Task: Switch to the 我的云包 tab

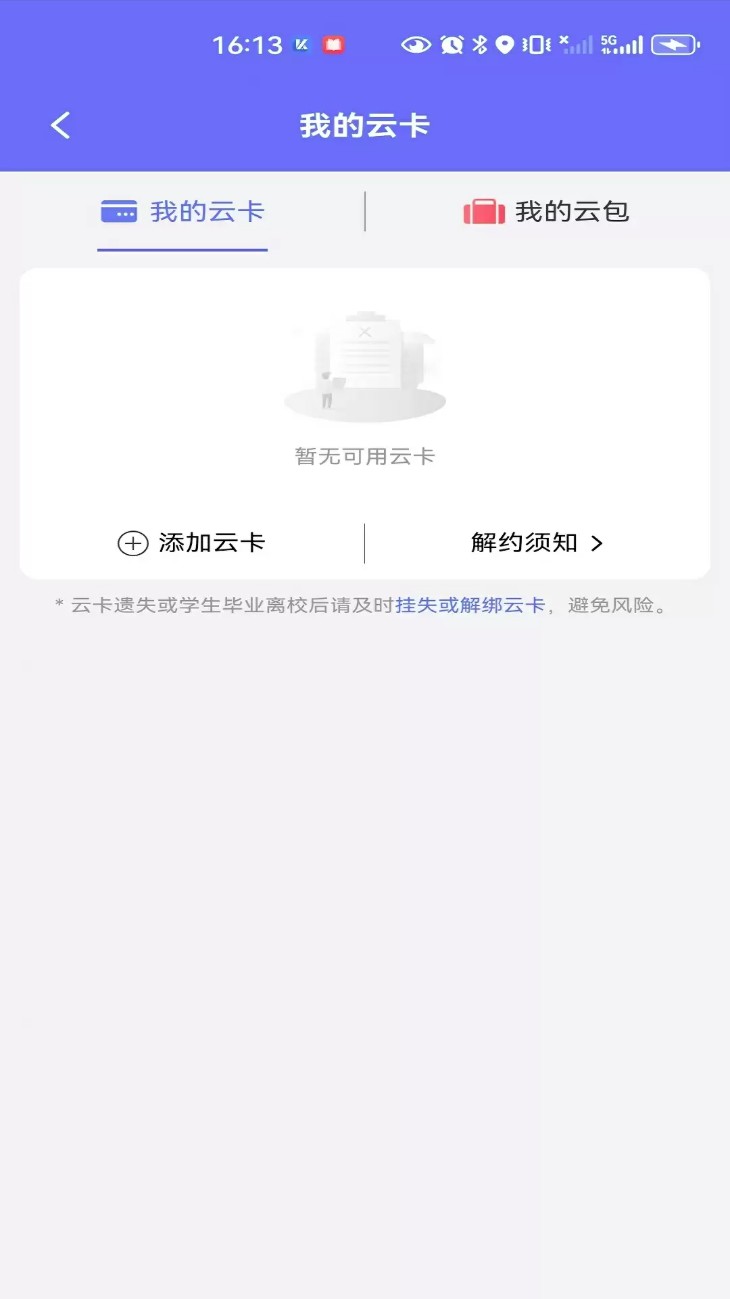Action: [x=545, y=211]
